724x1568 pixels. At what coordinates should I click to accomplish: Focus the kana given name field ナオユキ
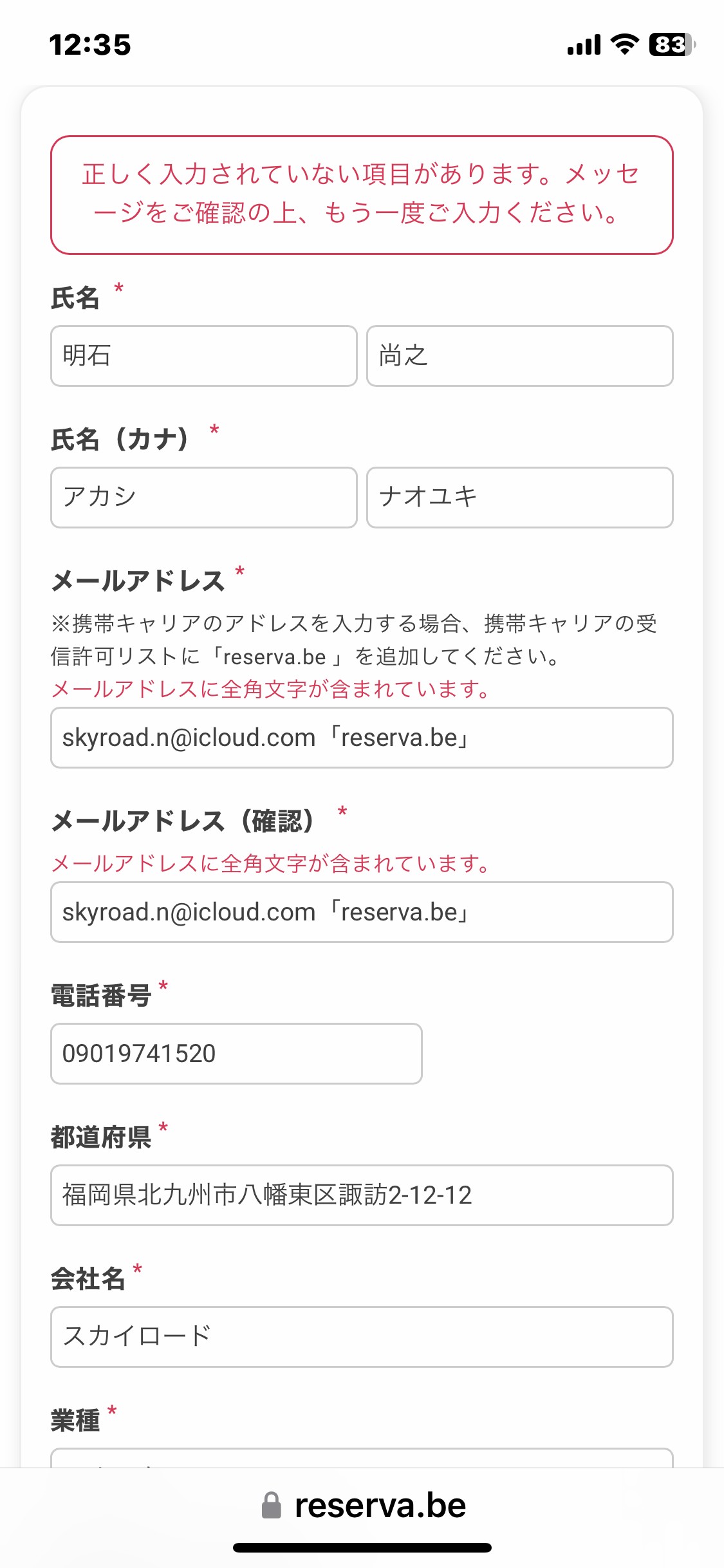(x=520, y=498)
